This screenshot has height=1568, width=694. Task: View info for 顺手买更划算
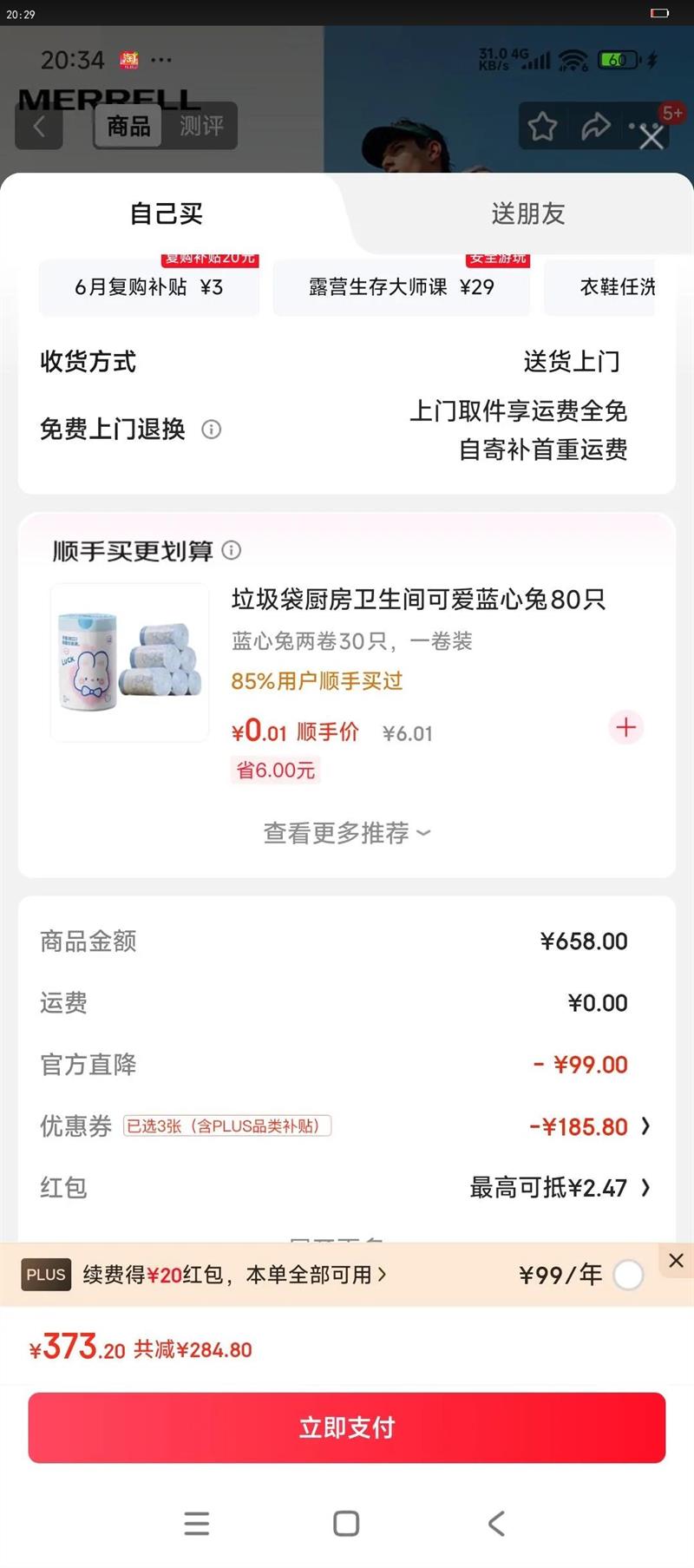(232, 550)
